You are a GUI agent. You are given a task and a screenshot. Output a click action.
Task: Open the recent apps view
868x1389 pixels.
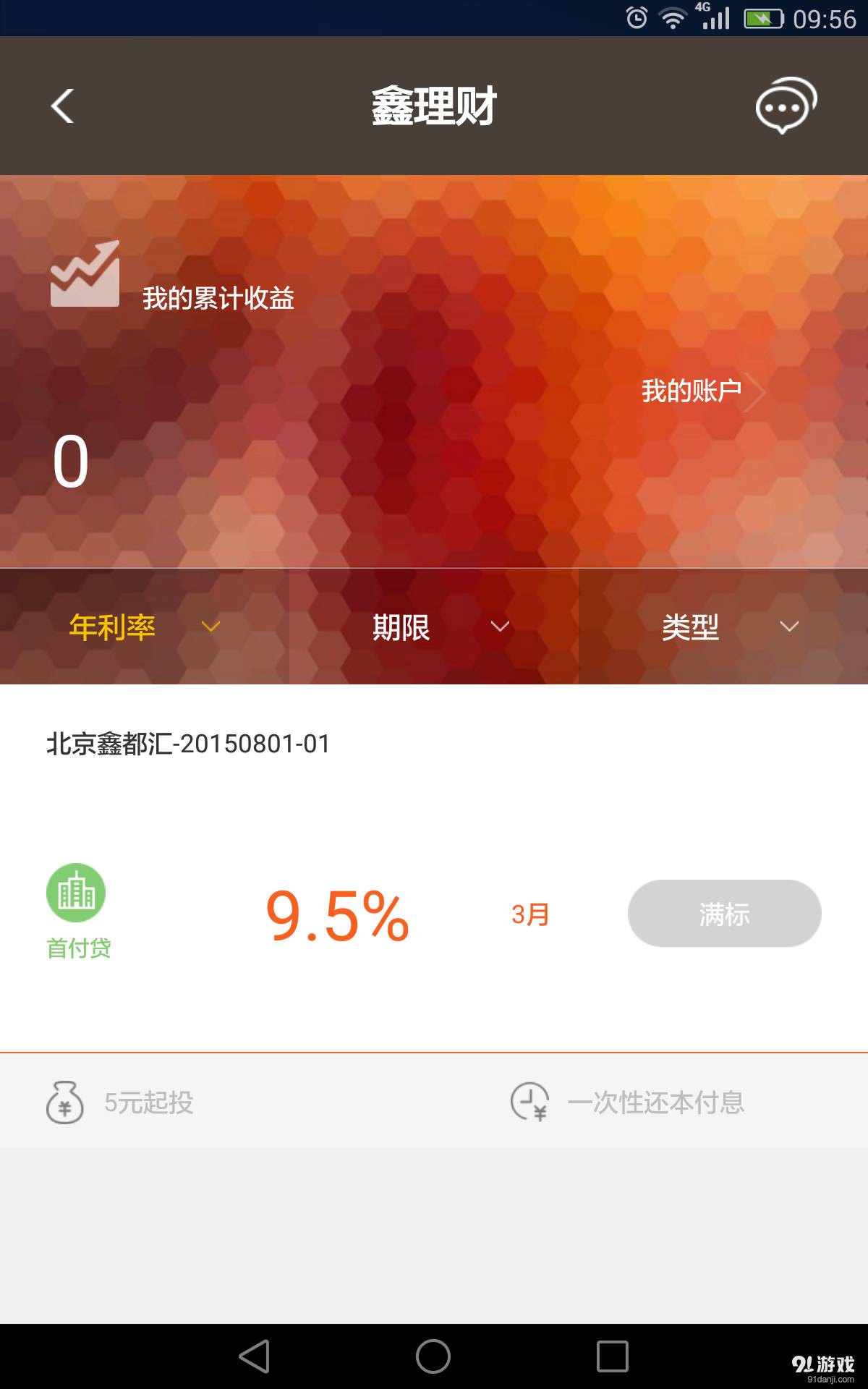click(612, 1356)
